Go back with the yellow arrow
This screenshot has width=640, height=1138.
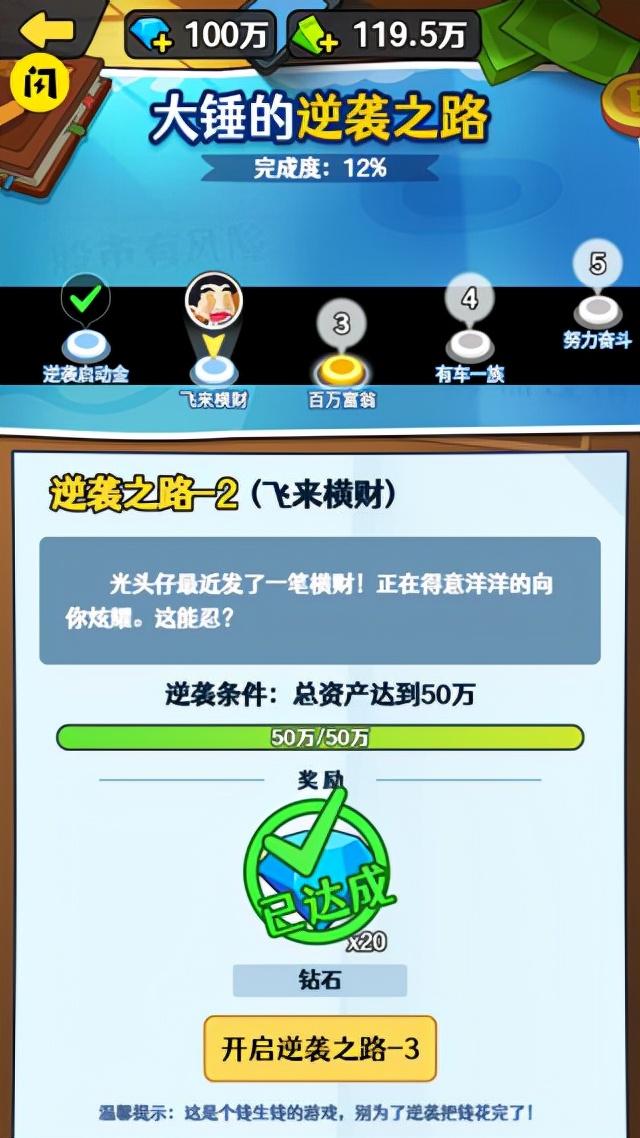tap(42, 28)
